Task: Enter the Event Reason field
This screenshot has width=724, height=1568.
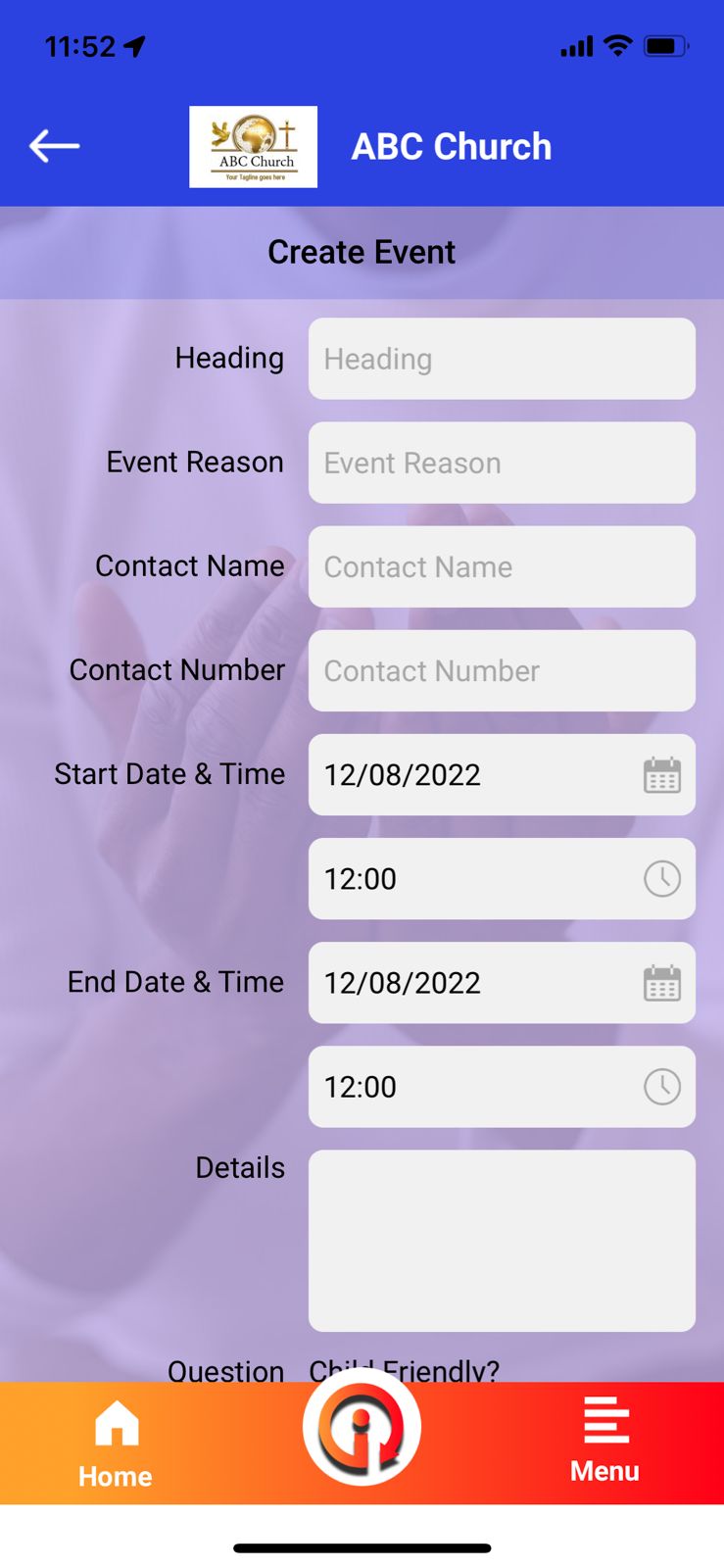Action: pyautogui.click(x=502, y=463)
